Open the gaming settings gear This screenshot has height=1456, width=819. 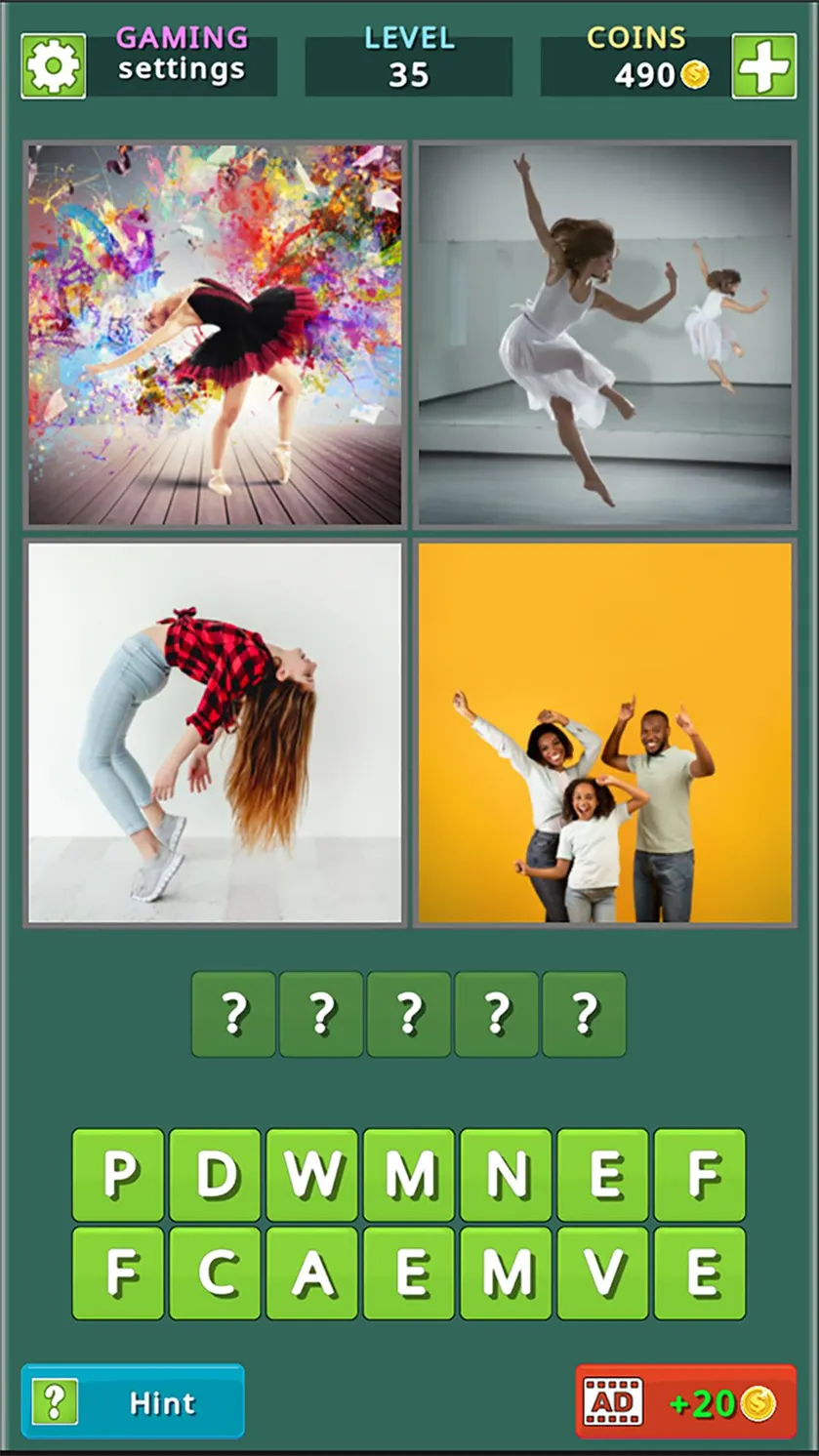coord(54,66)
